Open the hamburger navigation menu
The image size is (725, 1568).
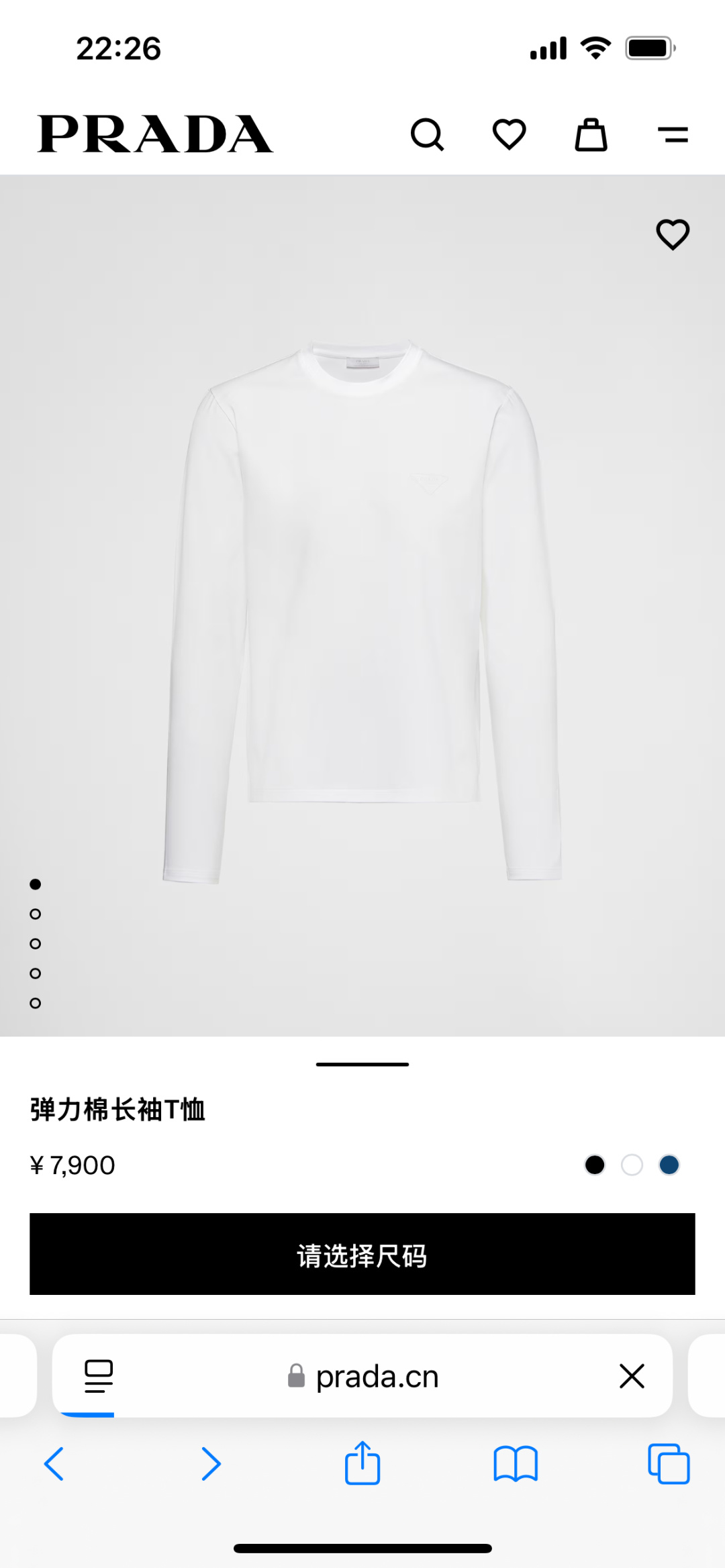tap(674, 135)
